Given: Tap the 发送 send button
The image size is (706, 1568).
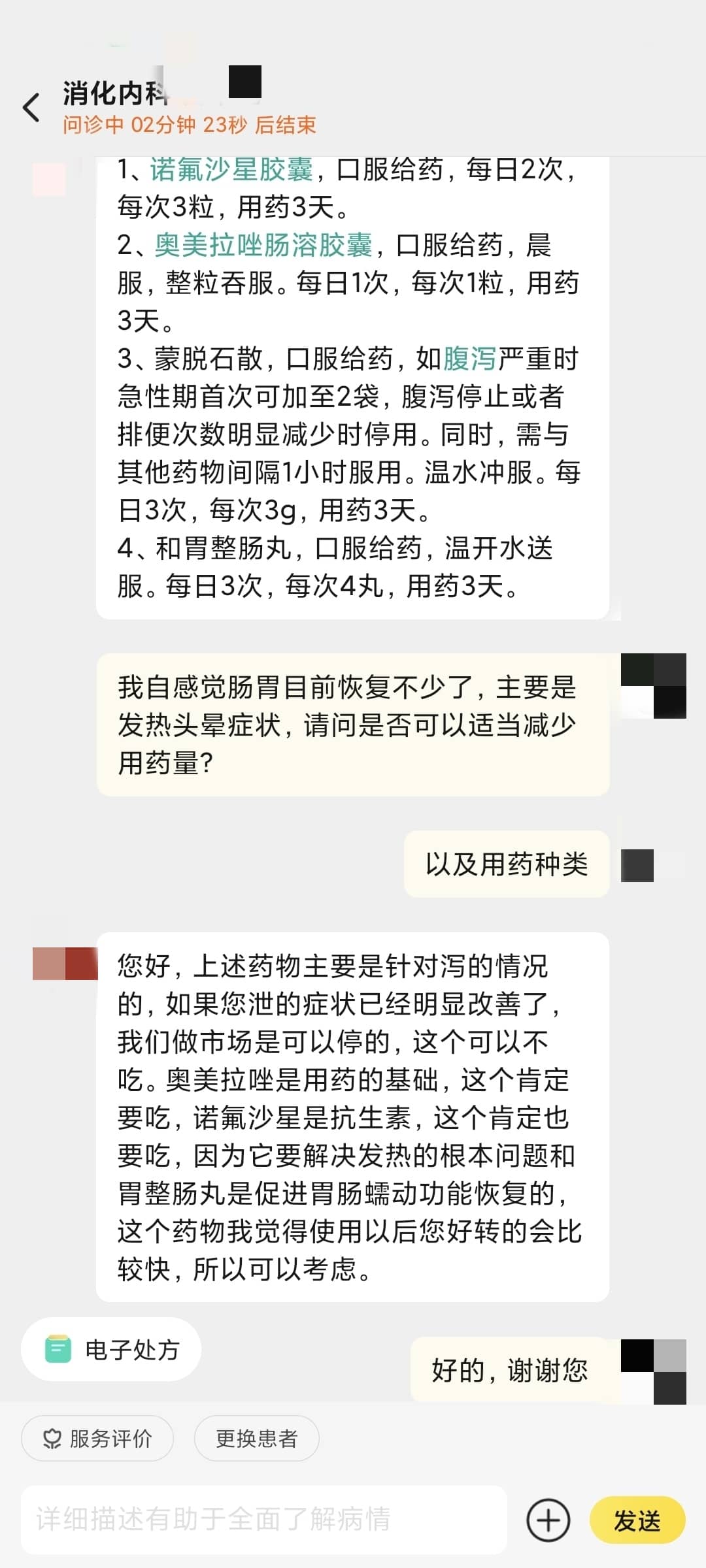Looking at the screenshot, I should (637, 1520).
